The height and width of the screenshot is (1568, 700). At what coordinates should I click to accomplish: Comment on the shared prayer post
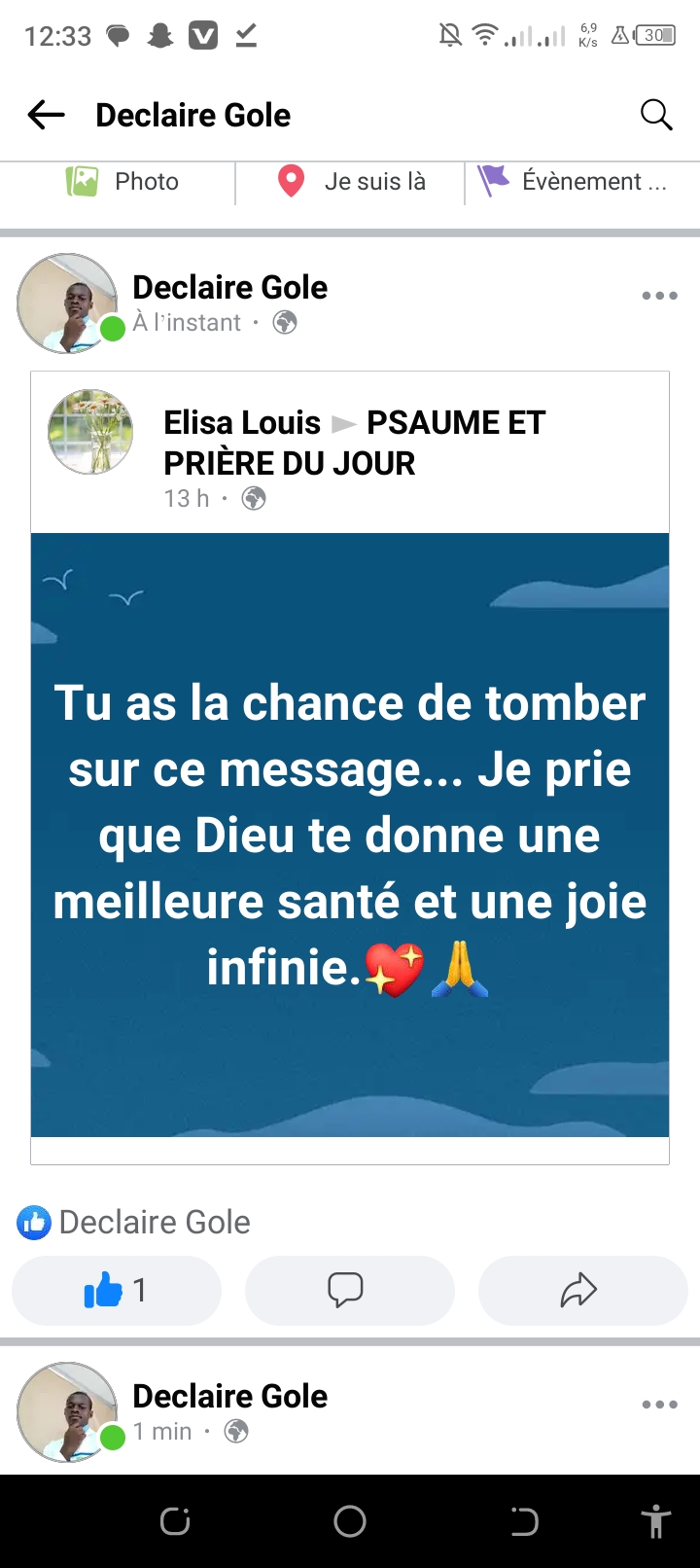coord(349,1291)
